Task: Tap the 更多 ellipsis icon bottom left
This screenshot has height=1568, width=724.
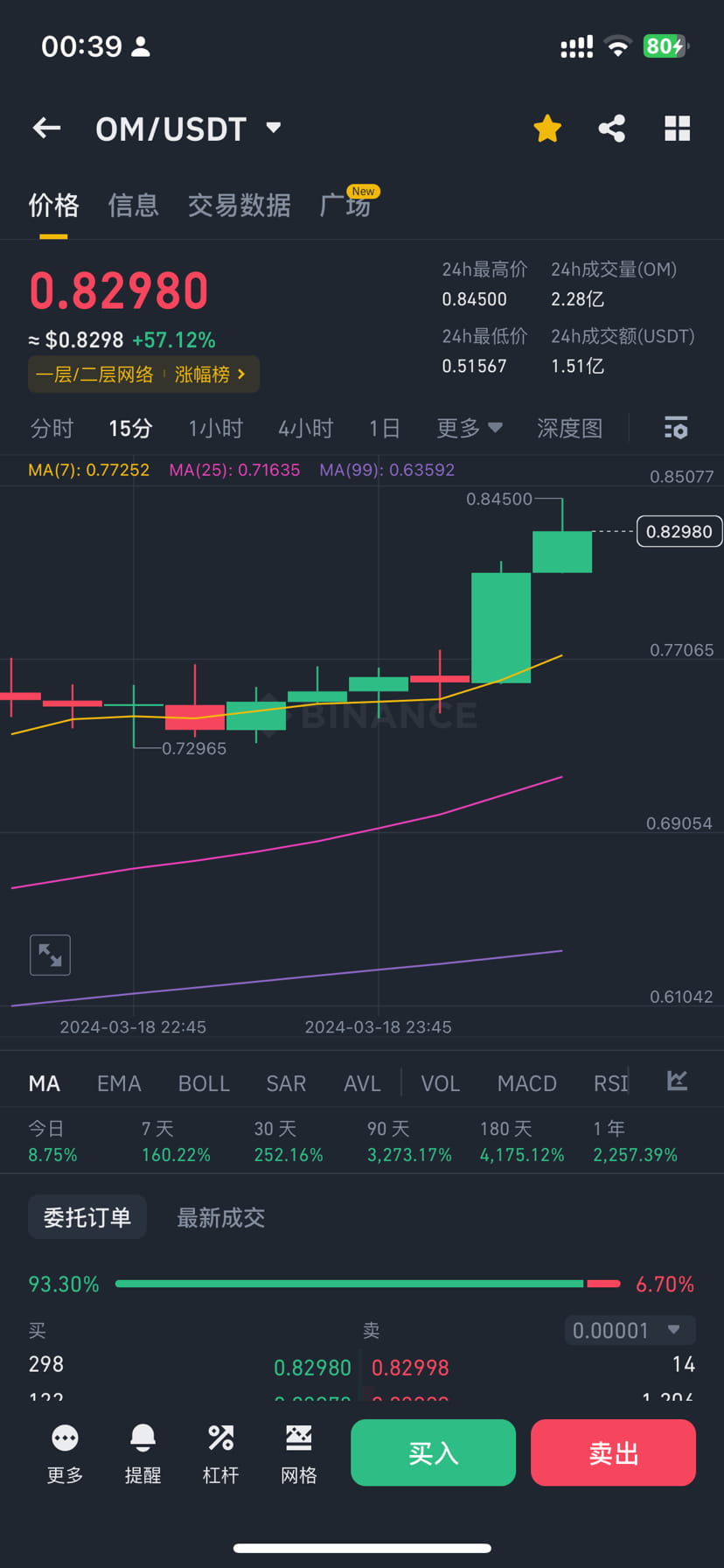Action: coord(64,1451)
